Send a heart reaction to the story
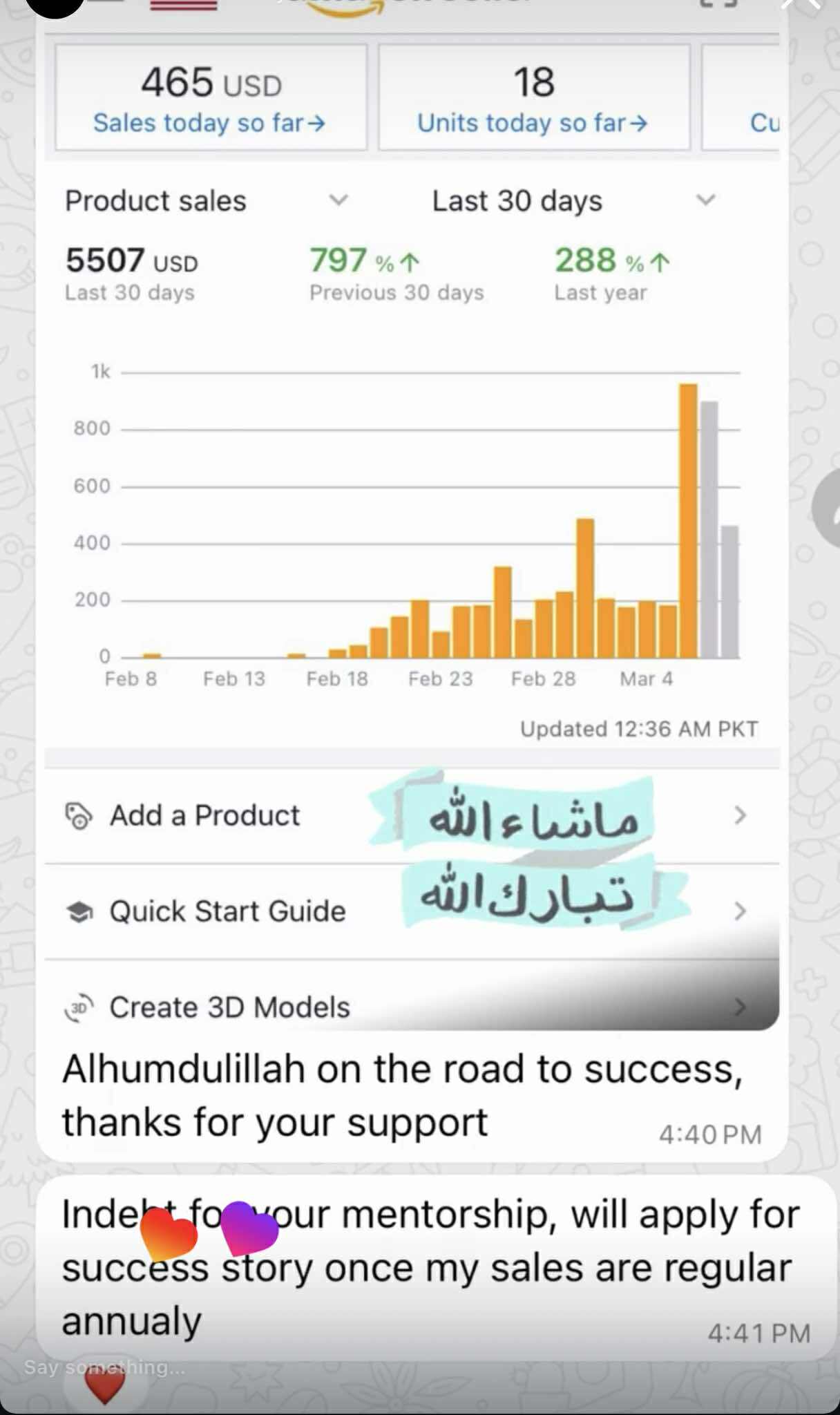The height and width of the screenshot is (1415, 840). (x=104, y=1385)
